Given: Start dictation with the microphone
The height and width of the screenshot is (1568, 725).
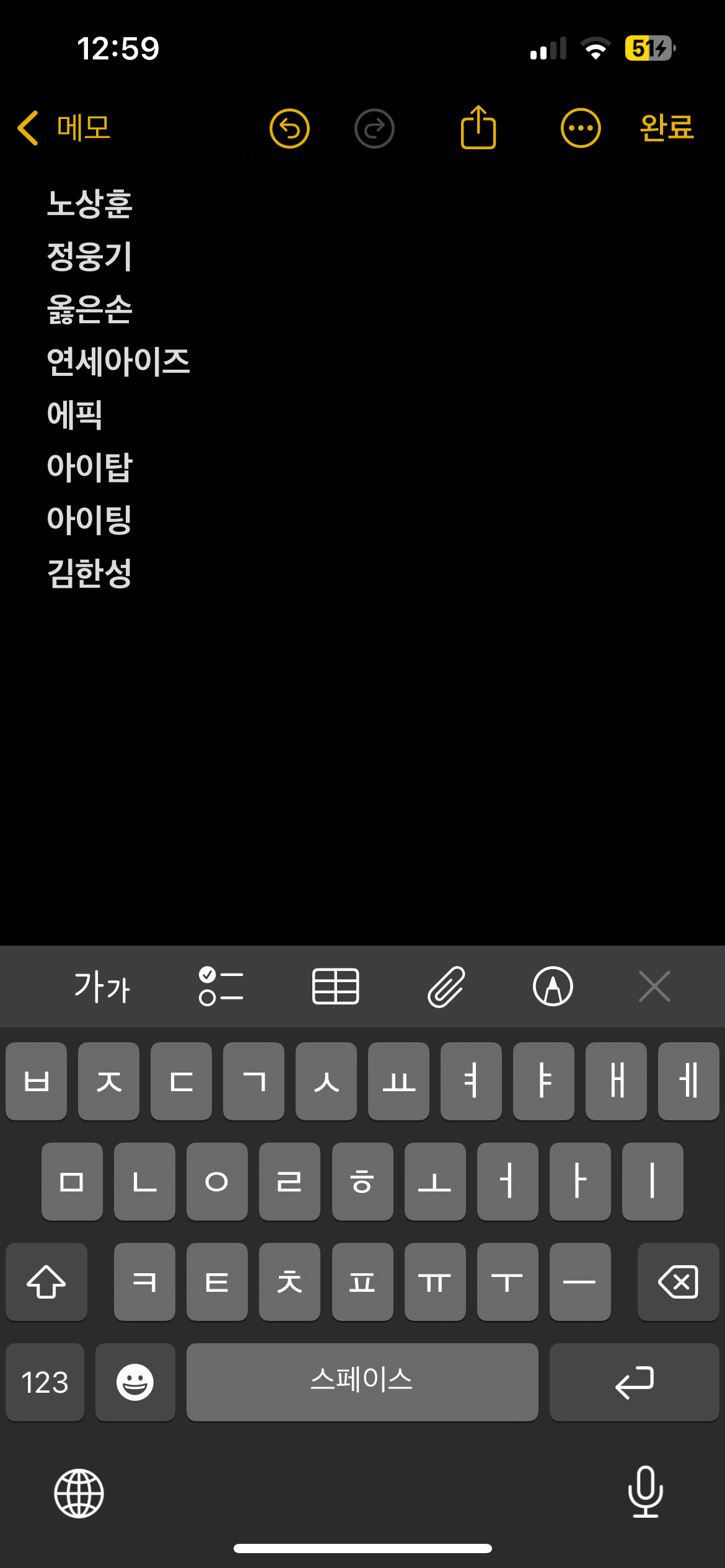Looking at the screenshot, I should click(x=646, y=1492).
